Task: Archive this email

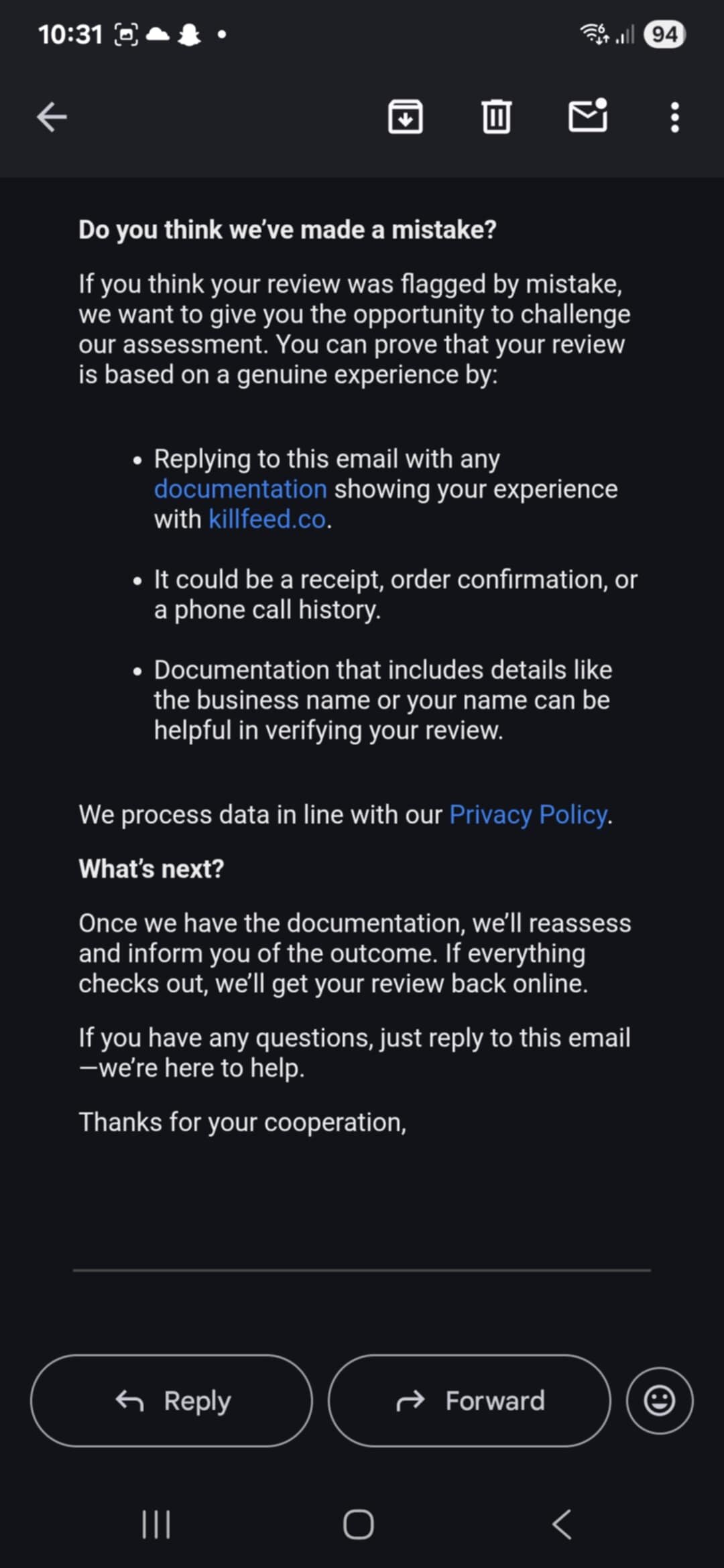Action: click(x=406, y=117)
